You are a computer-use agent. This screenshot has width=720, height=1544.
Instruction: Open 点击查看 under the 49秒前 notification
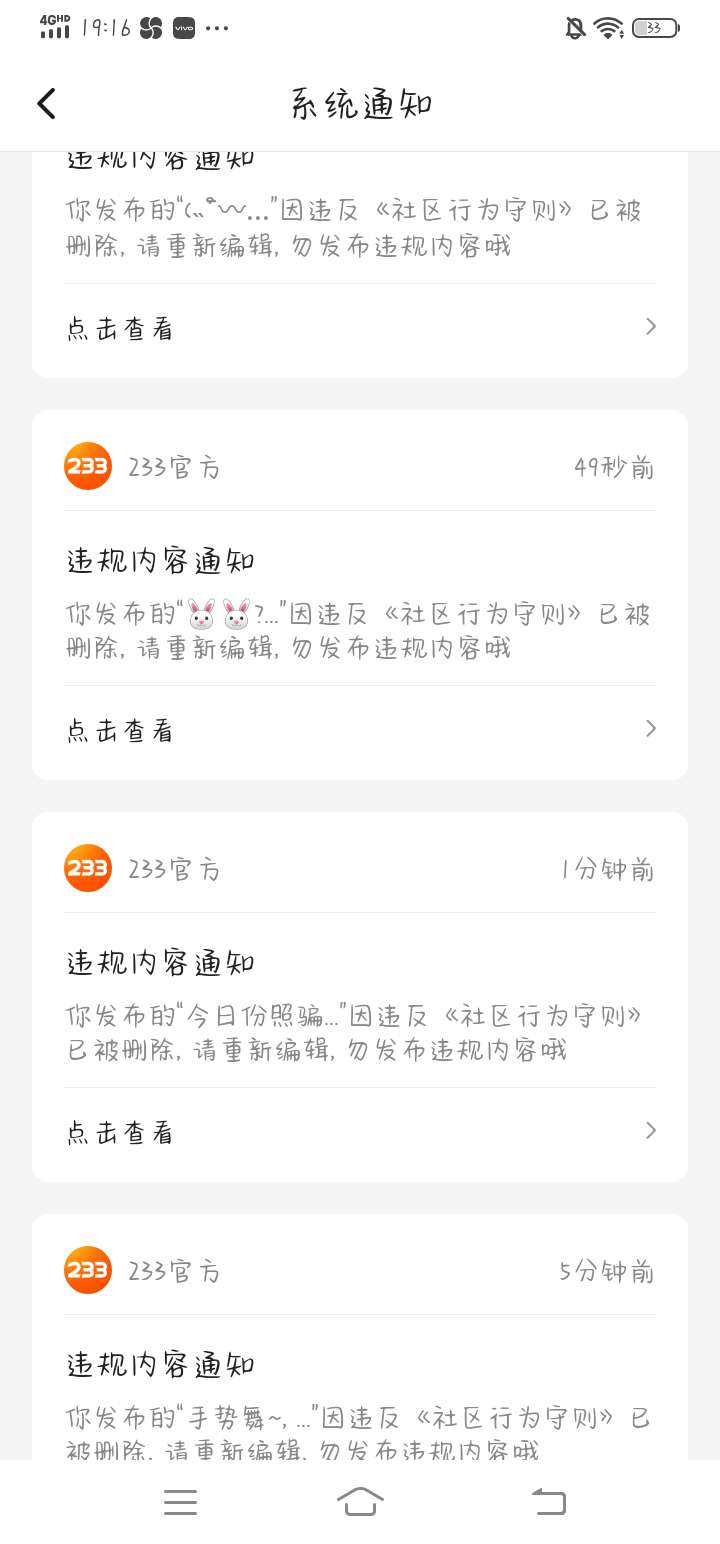click(360, 730)
